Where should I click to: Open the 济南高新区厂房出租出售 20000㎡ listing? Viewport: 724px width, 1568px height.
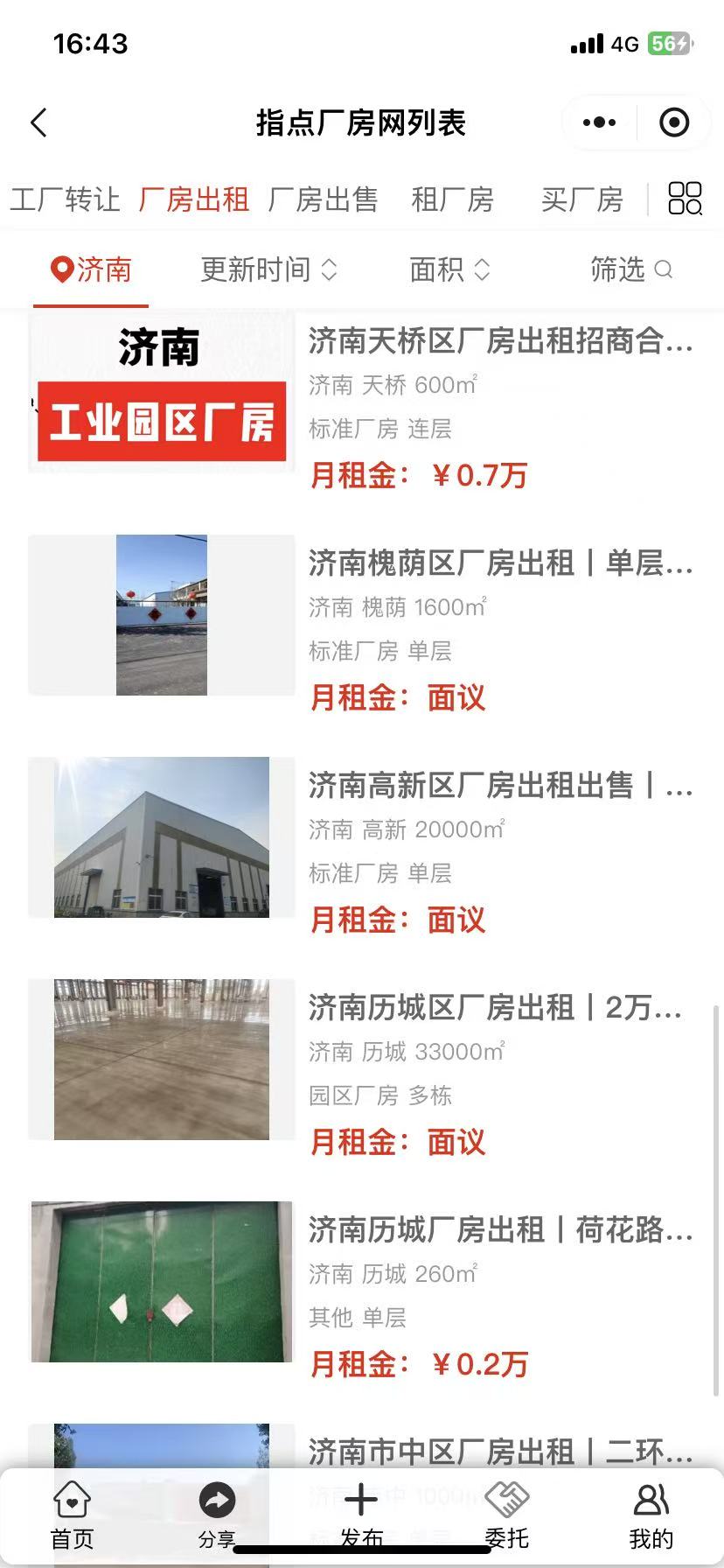point(500,786)
